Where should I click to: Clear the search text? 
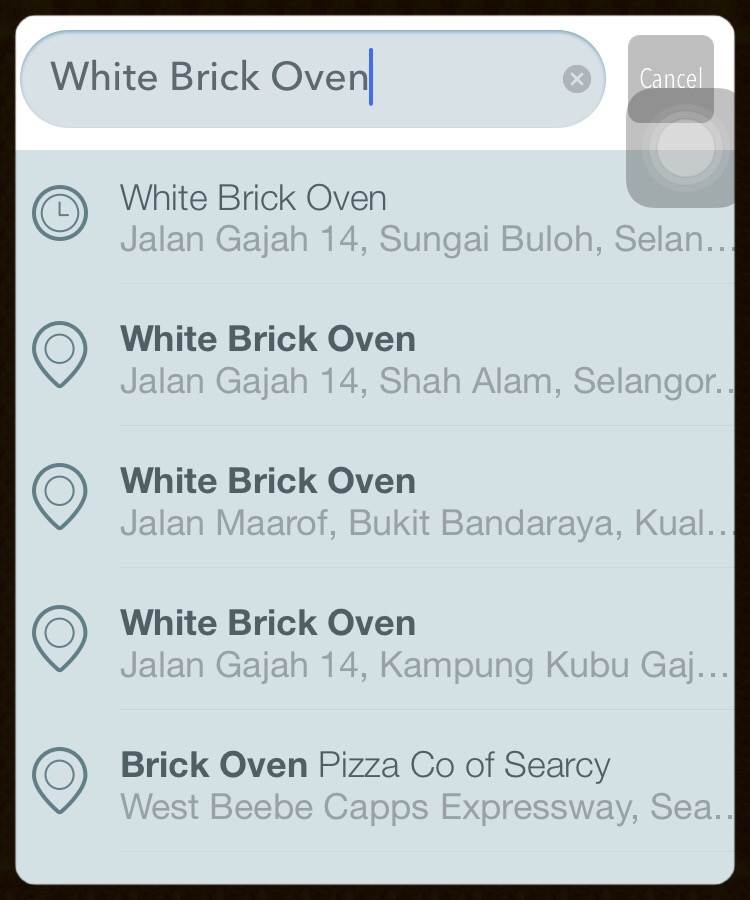[576, 79]
